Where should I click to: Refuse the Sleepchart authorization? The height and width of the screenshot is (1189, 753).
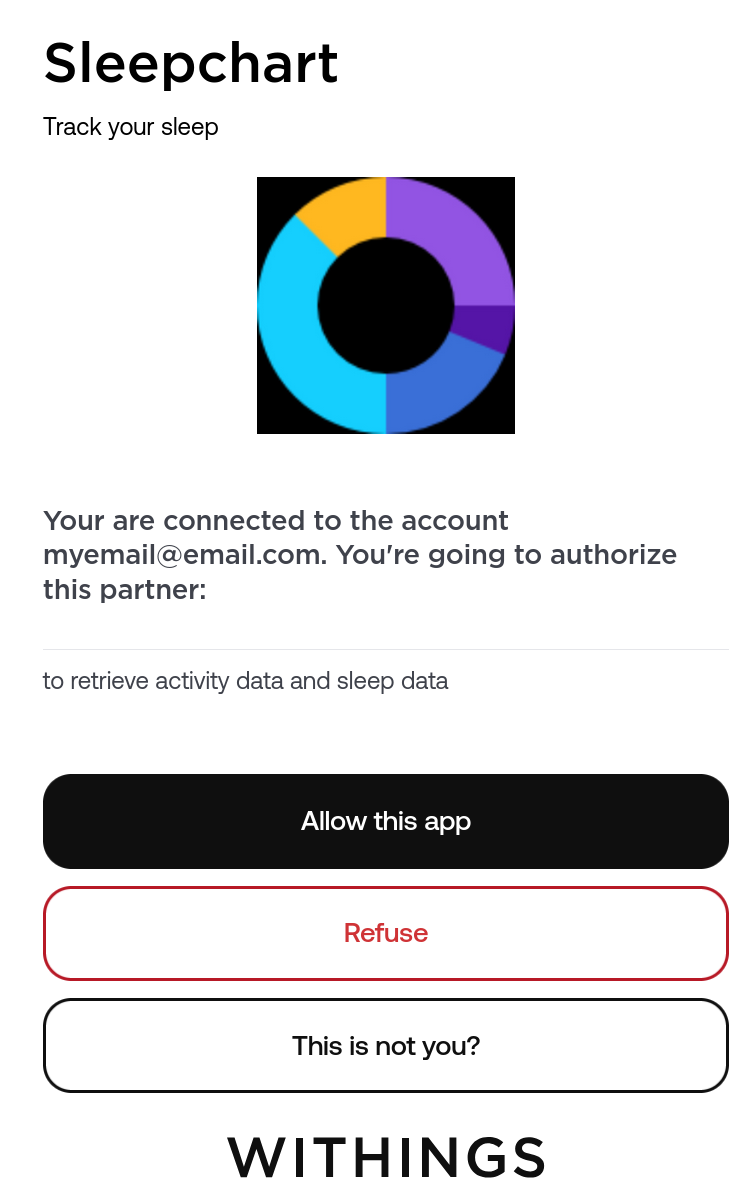[x=385, y=933]
